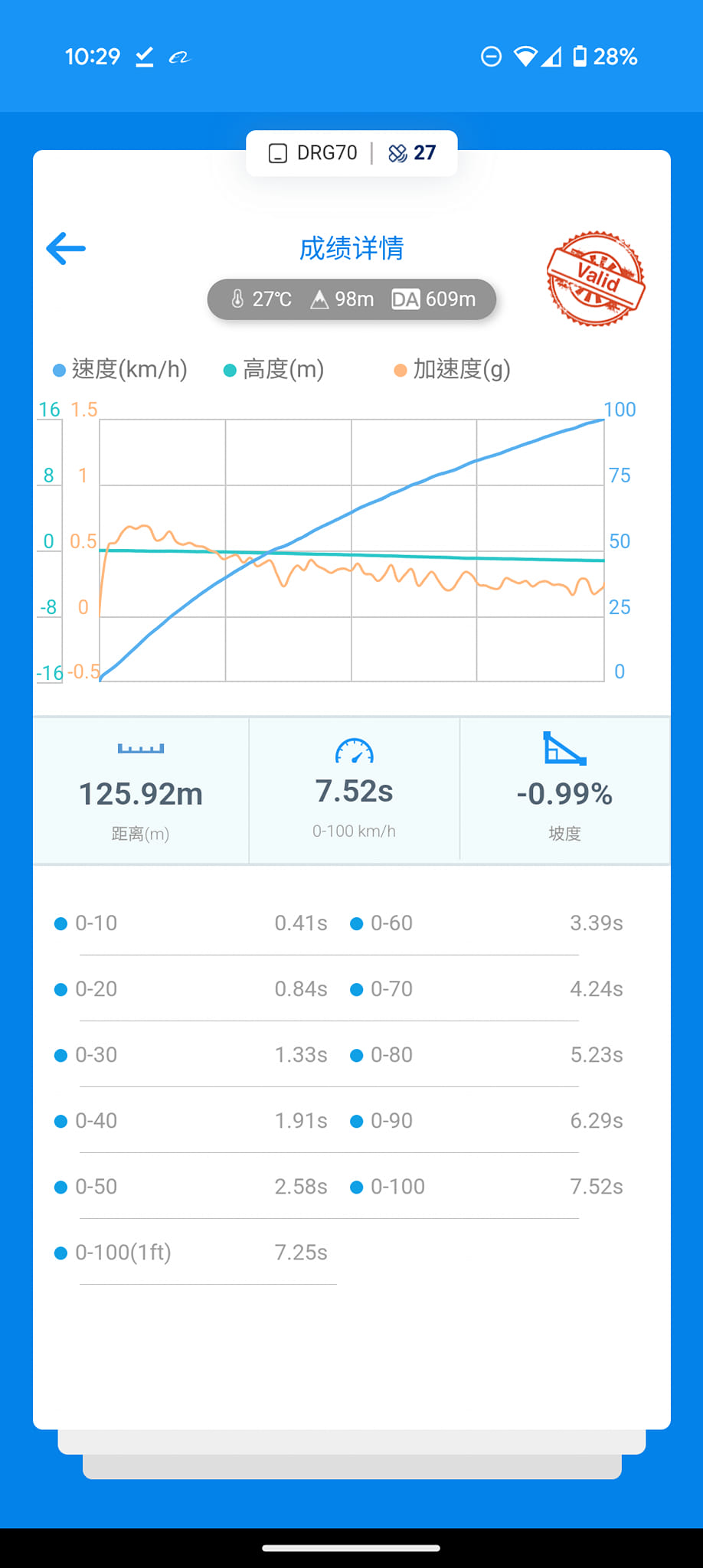The height and width of the screenshot is (1568, 703).
Task: Toggle the 加速度(g) chart legend
Action: [x=452, y=370]
